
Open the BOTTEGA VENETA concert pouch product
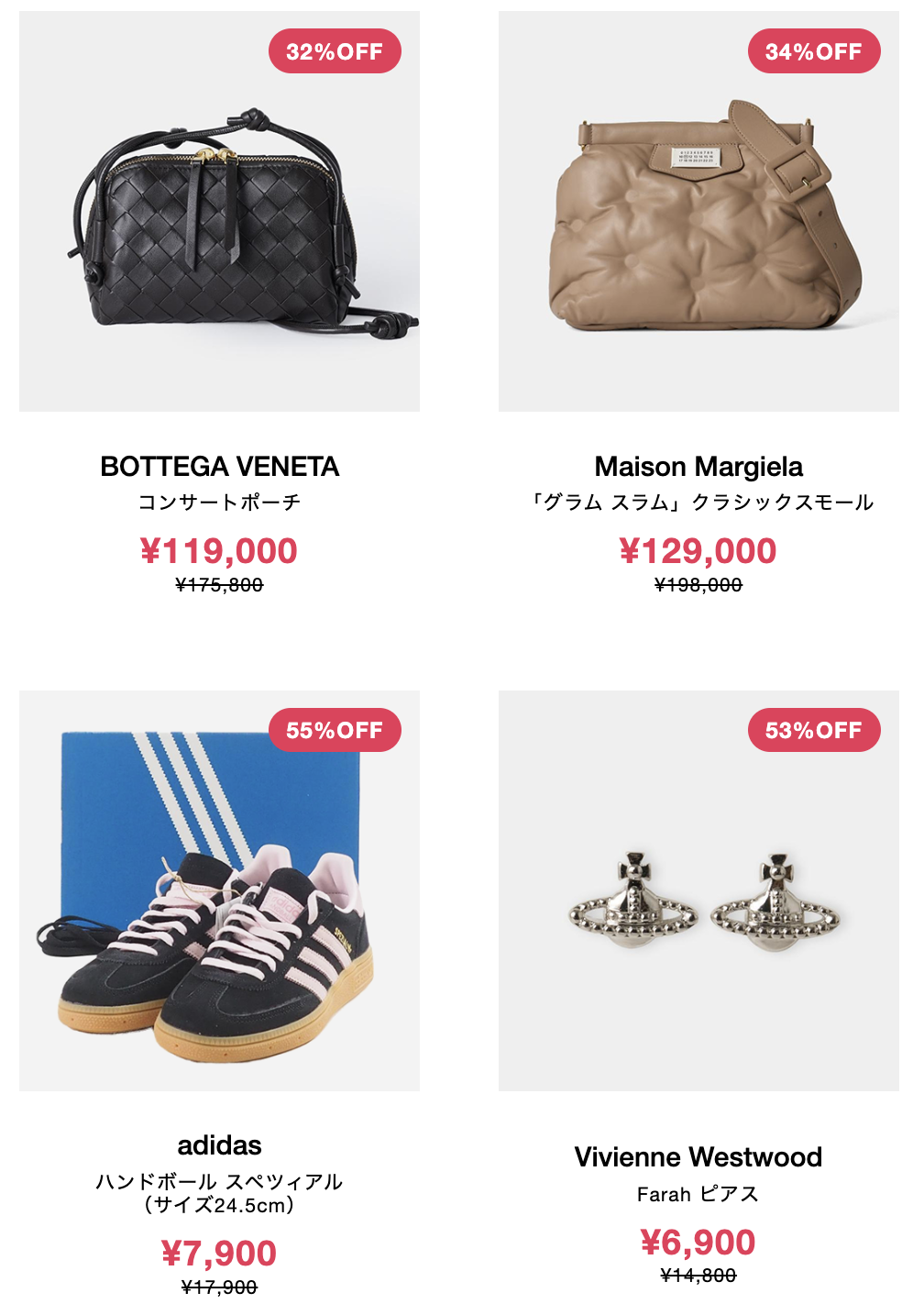(x=219, y=212)
